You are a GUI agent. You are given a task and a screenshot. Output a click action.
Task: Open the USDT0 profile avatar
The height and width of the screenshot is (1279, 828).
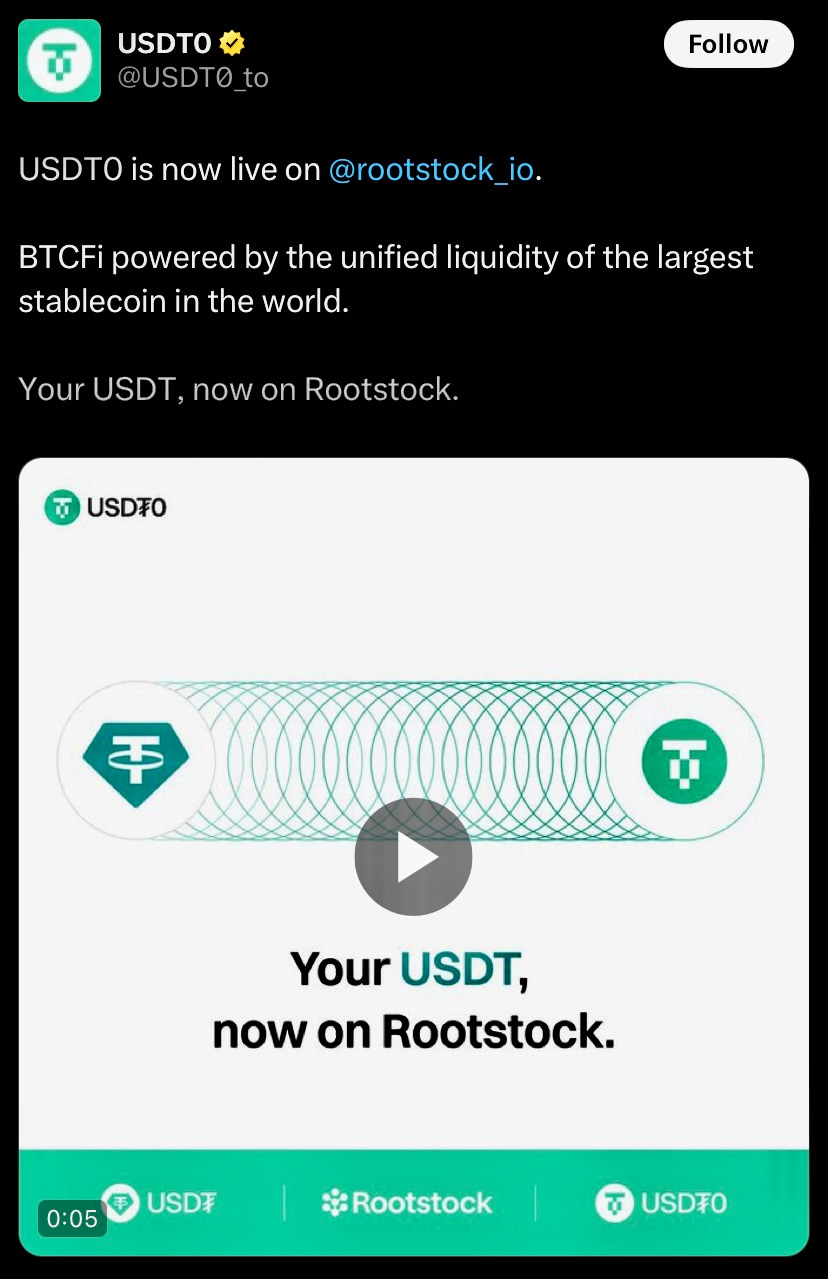click(59, 60)
